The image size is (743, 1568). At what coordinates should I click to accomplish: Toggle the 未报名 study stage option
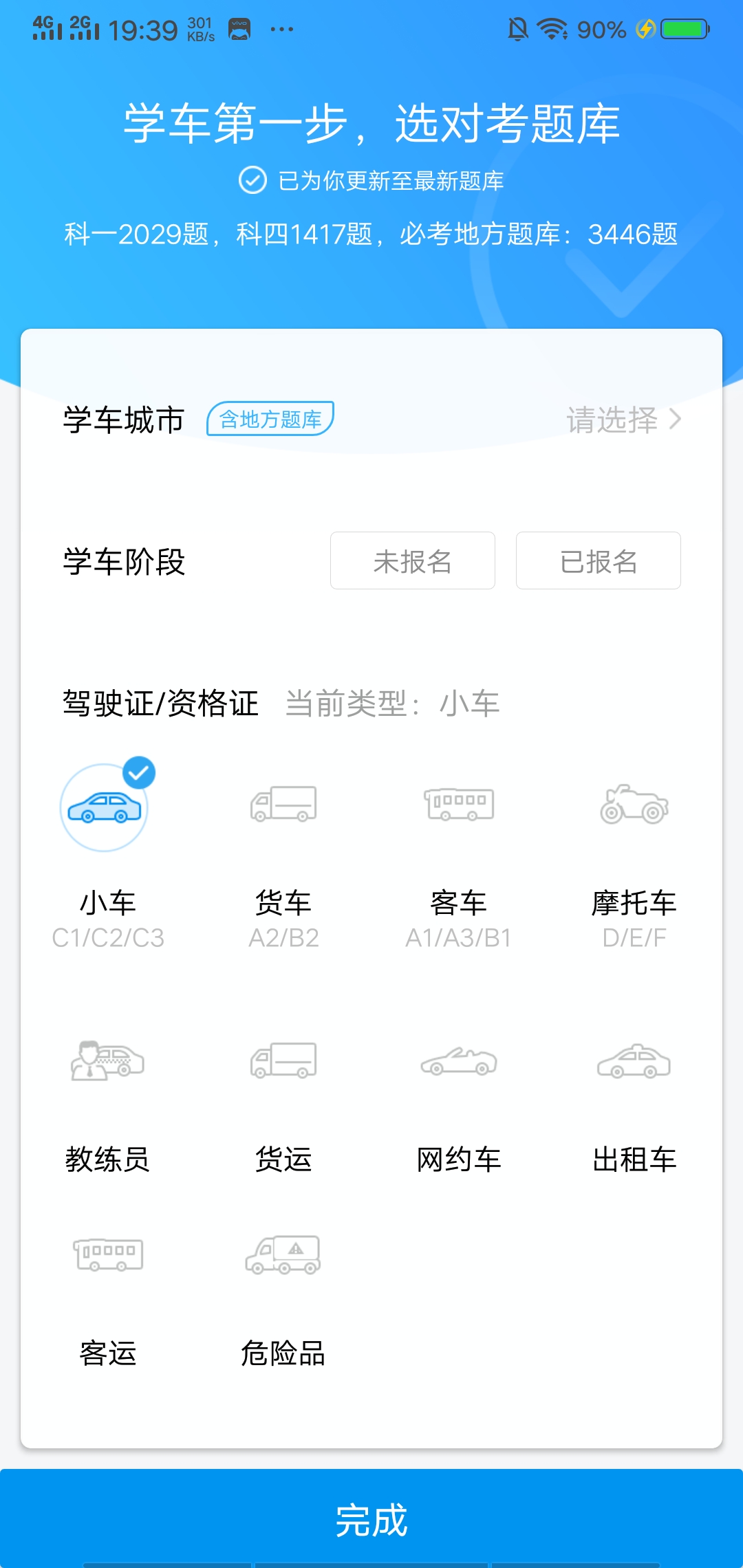pyautogui.click(x=413, y=561)
